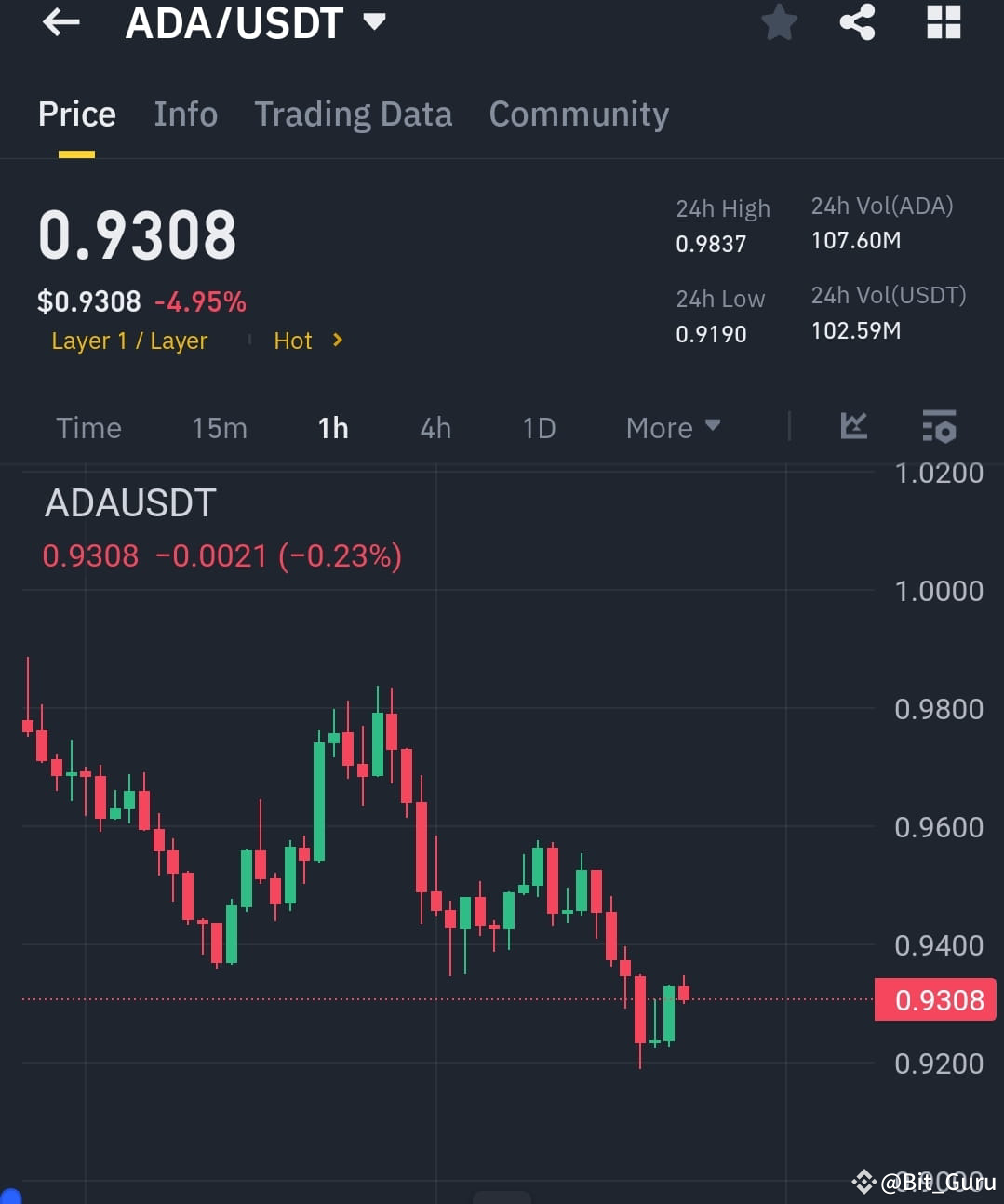Screen dimensions: 1004x1204
Task: Tap the Layer 1 / Layer tag
Action: 128,341
